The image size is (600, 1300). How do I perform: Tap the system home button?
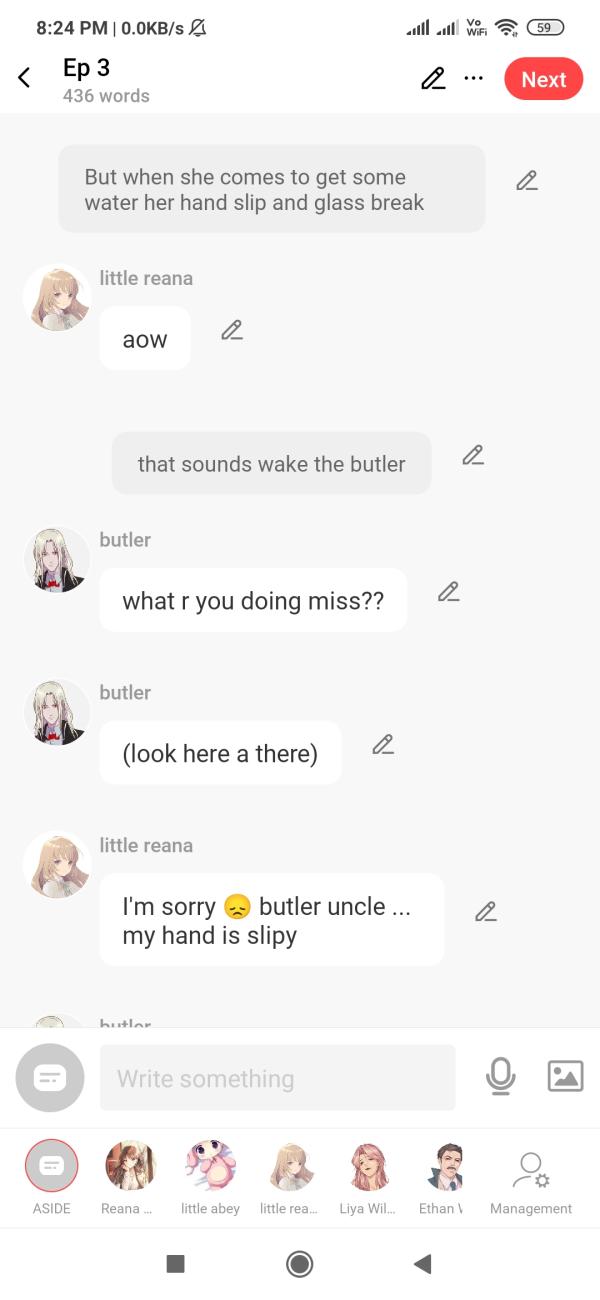[x=299, y=1264]
